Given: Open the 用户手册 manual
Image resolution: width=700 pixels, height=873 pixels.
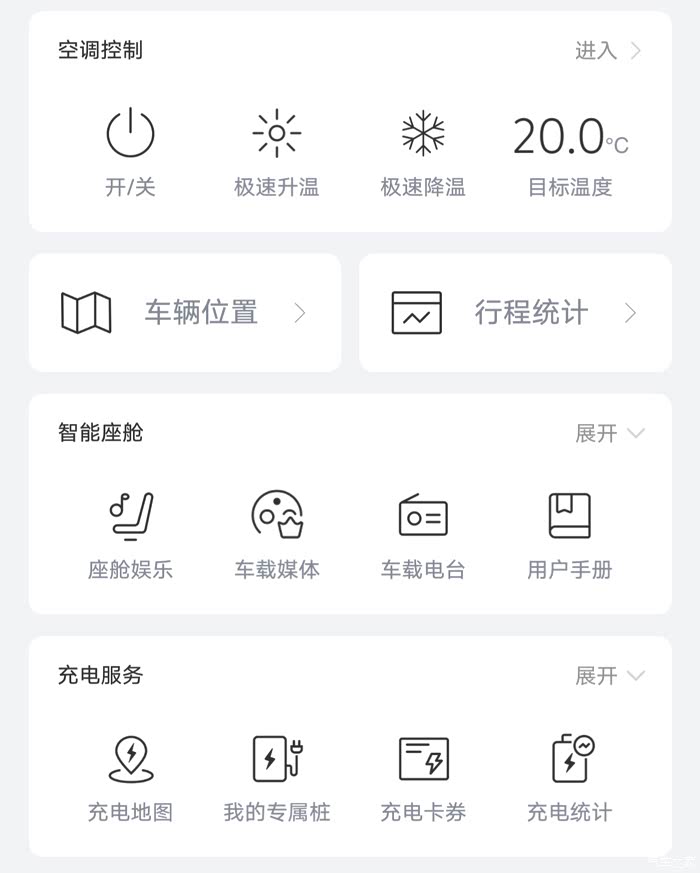Looking at the screenshot, I should point(570,534).
